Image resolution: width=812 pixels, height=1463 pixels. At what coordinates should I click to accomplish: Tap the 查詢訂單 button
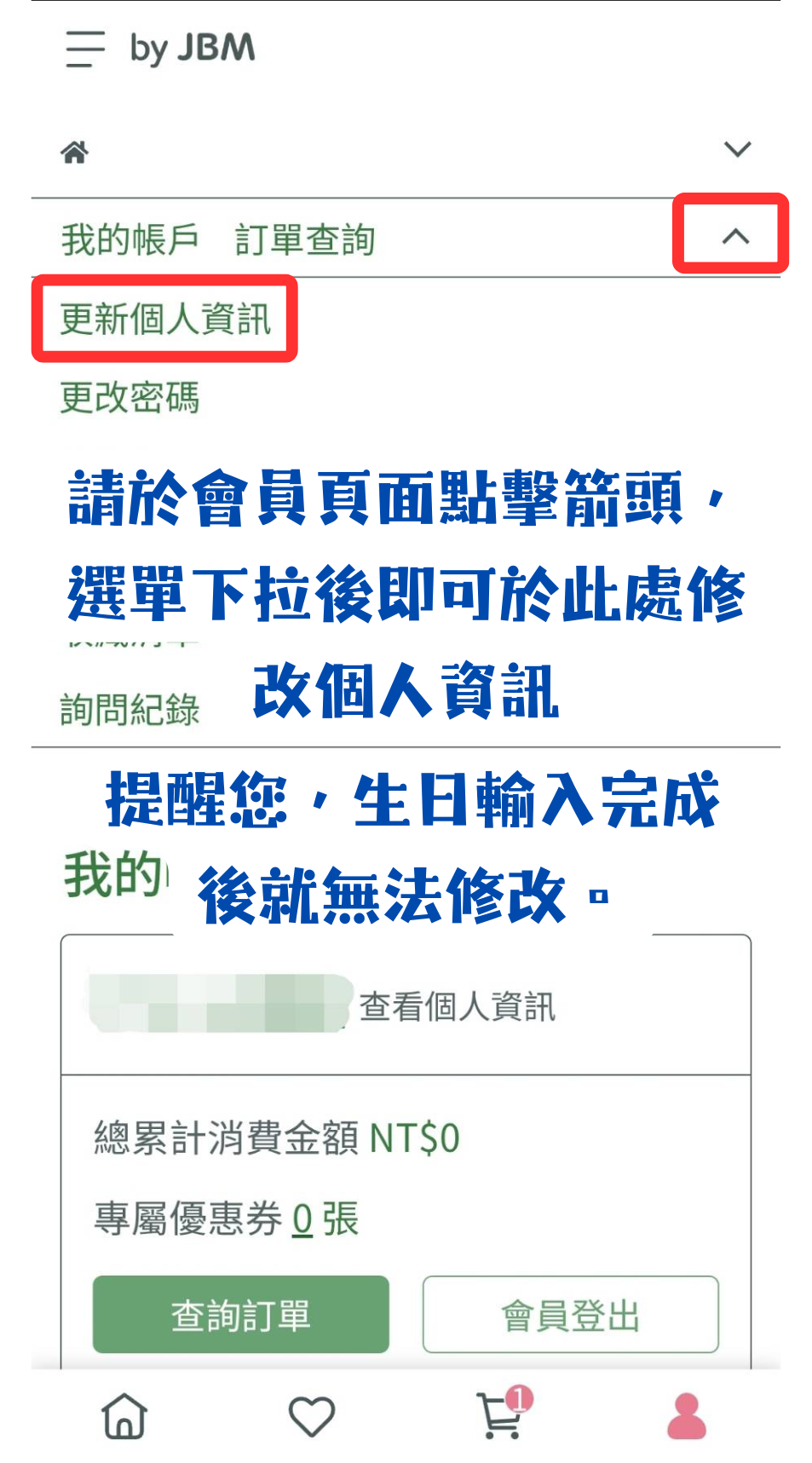click(x=241, y=1314)
